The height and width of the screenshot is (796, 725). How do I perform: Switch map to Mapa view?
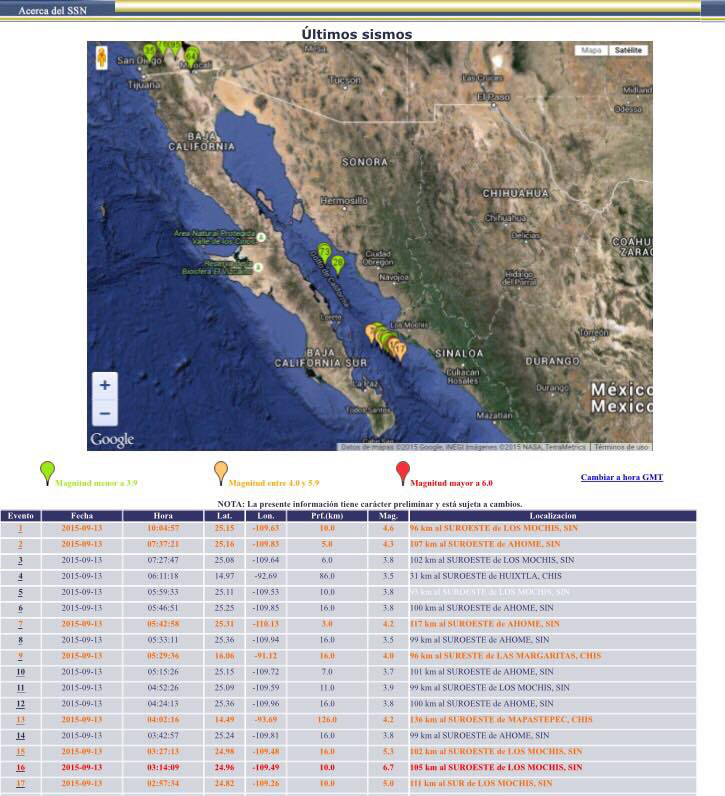coord(591,50)
